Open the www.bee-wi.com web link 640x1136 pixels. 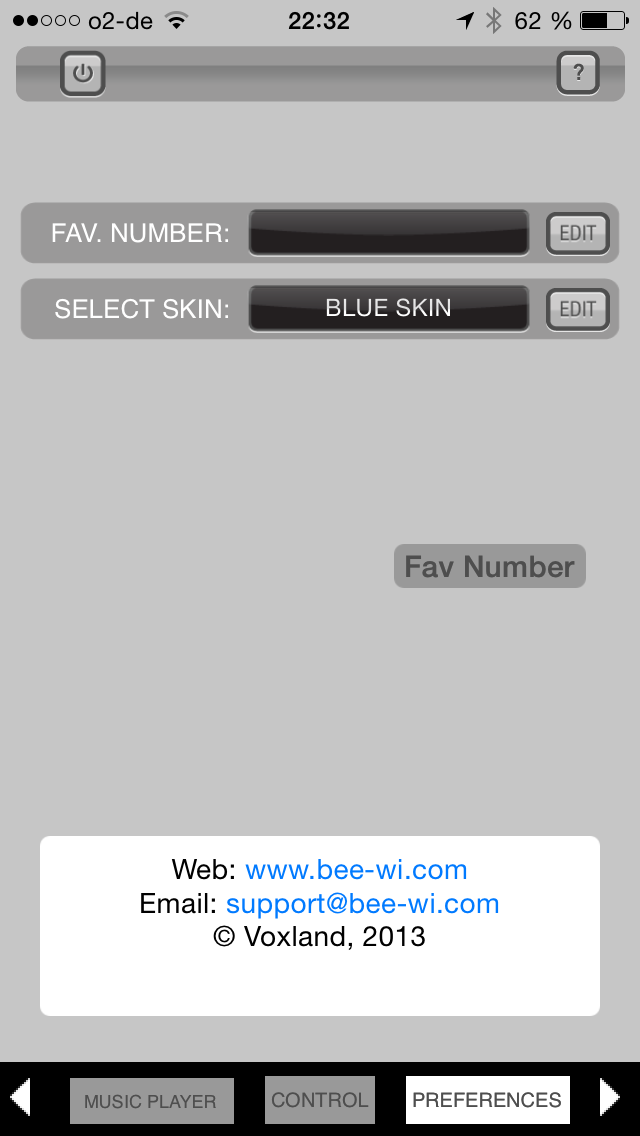tap(356, 869)
